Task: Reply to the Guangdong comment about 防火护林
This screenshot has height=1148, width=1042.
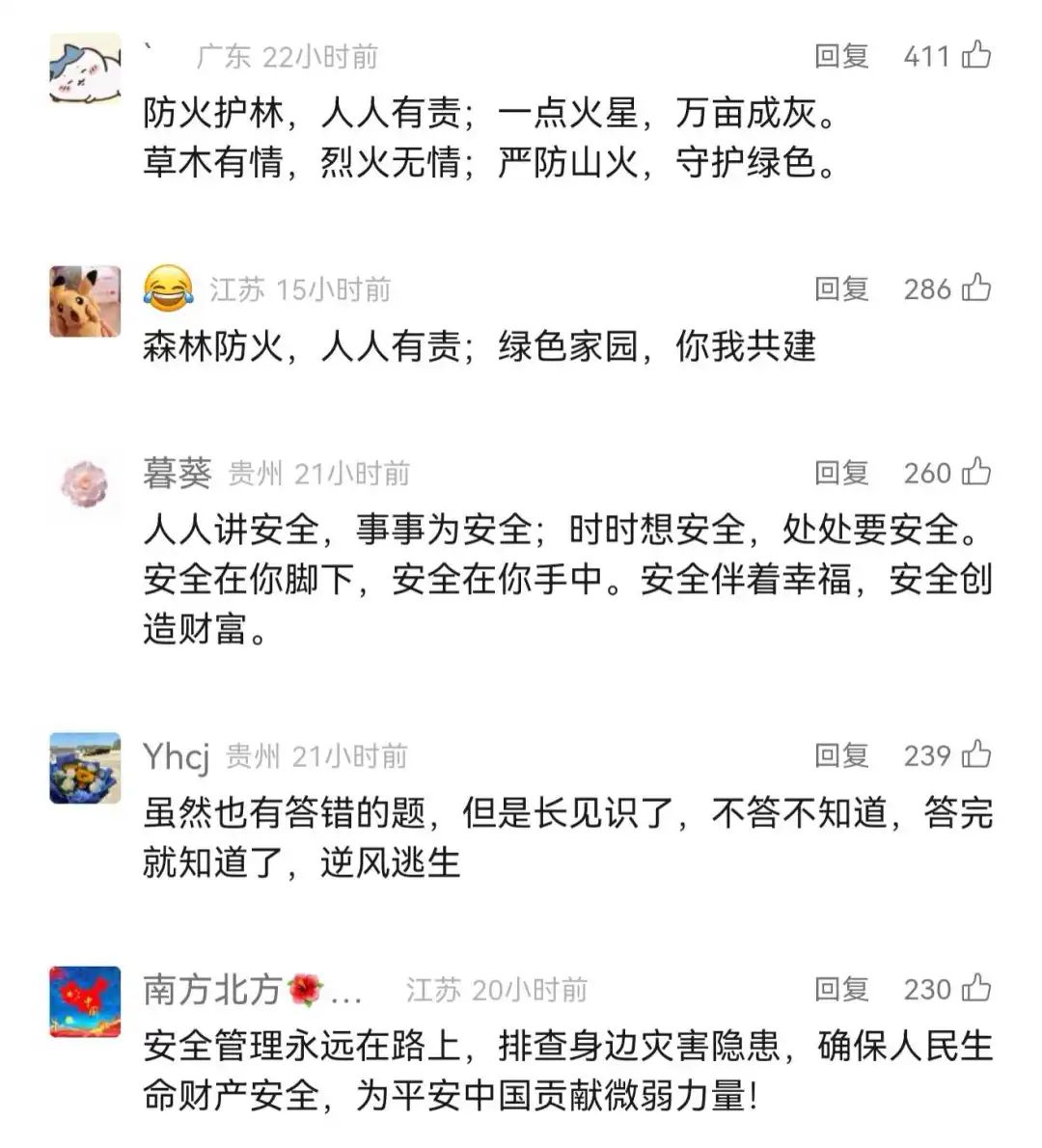Action: click(841, 56)
